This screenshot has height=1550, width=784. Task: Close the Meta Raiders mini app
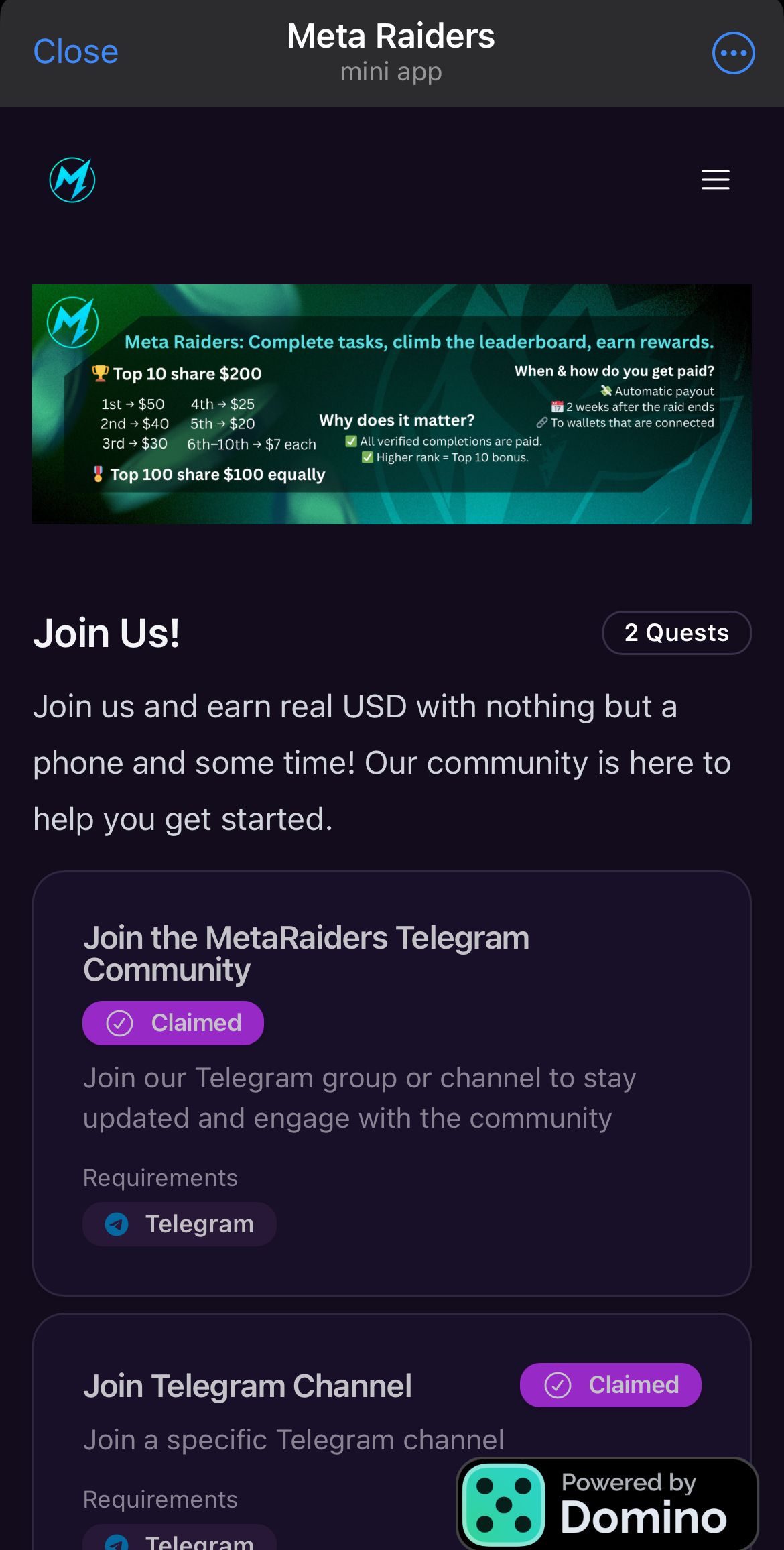[x=76, y=52]
